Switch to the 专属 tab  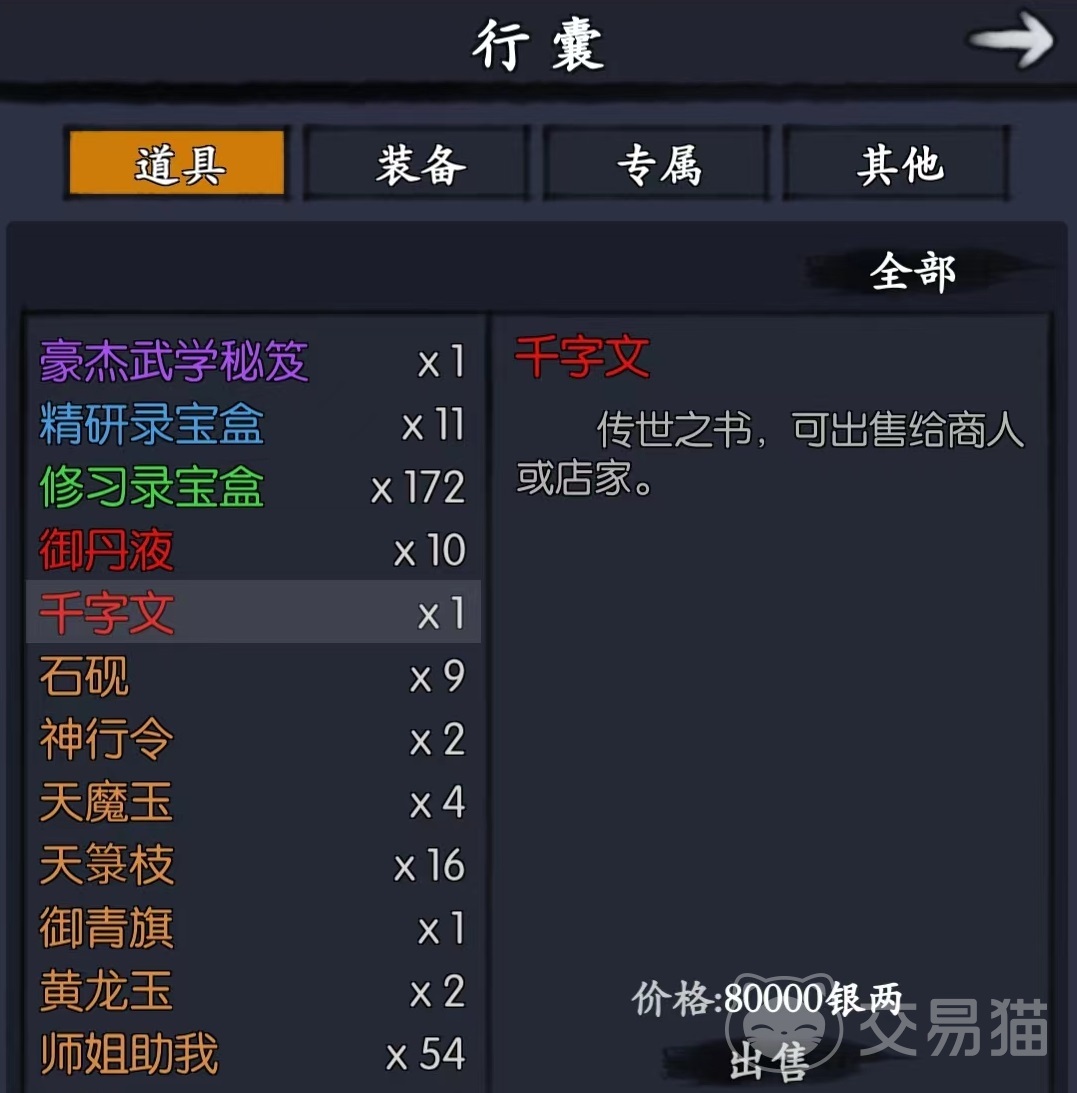coord(657,164)
